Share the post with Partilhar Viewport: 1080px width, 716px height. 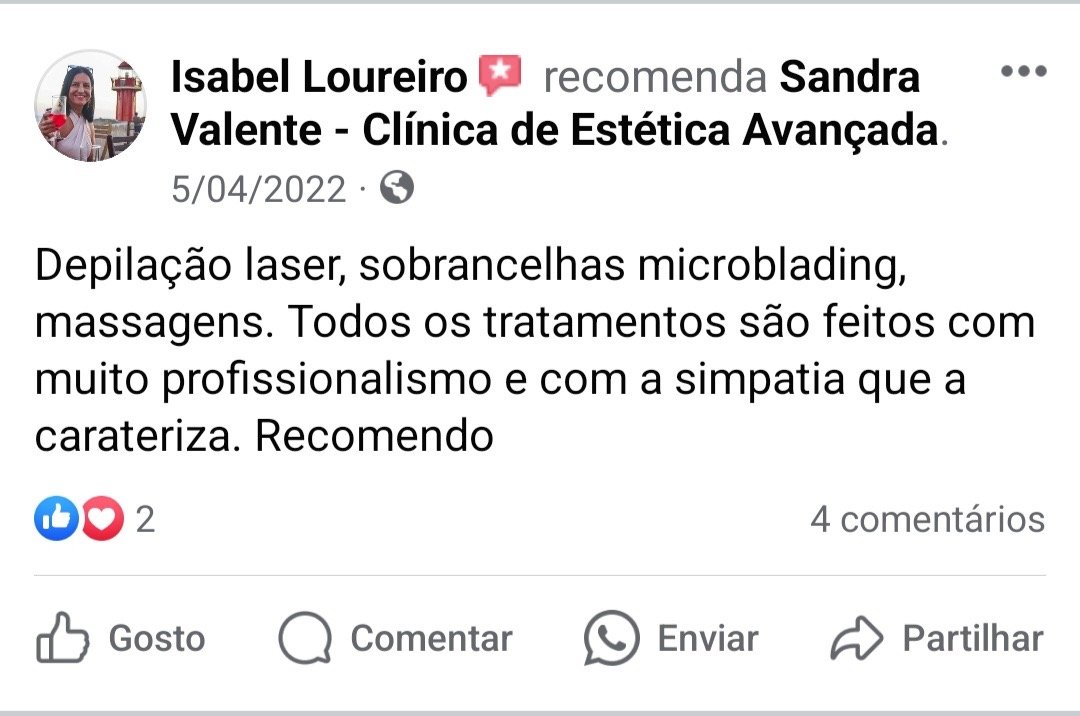(x=937, y=638)
